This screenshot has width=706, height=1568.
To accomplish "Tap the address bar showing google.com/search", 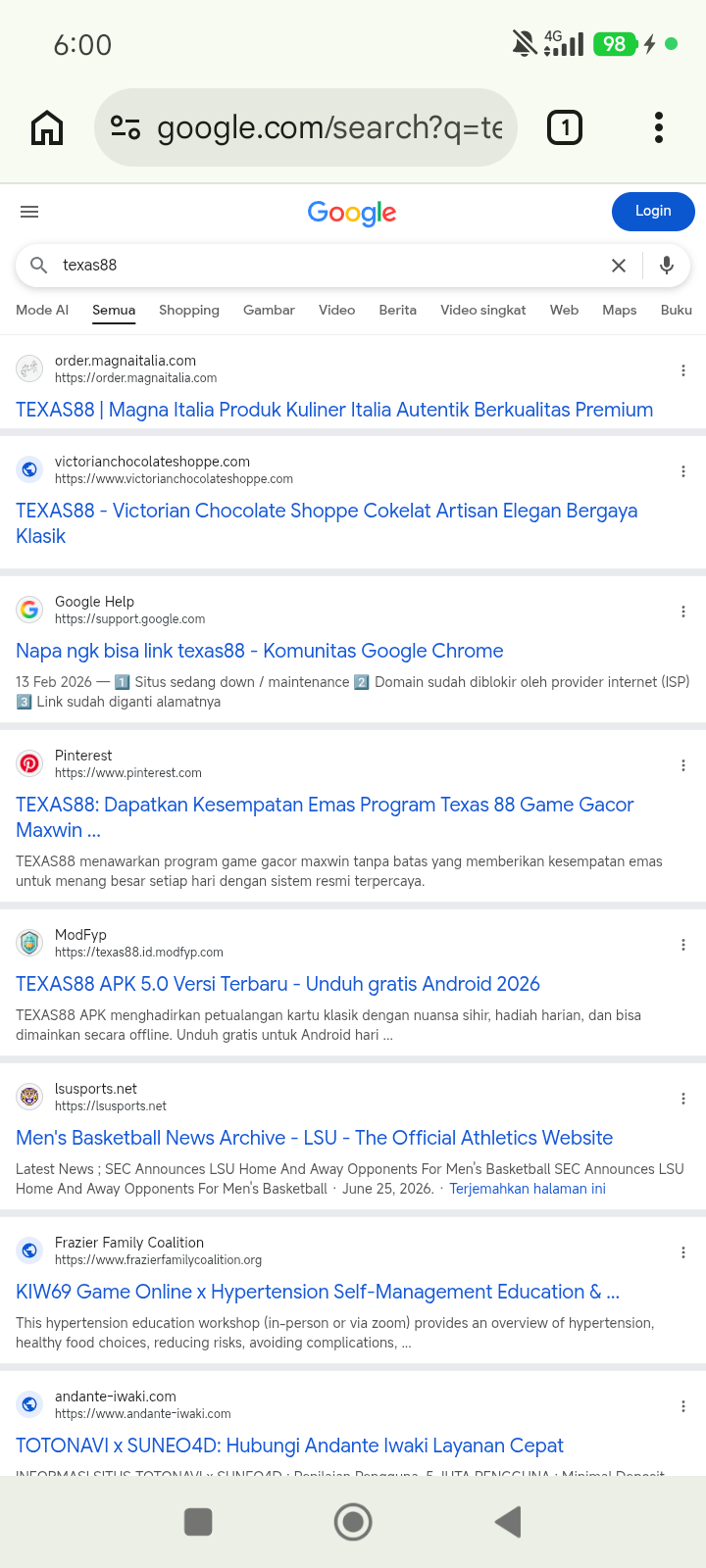I will click(306, 127).
